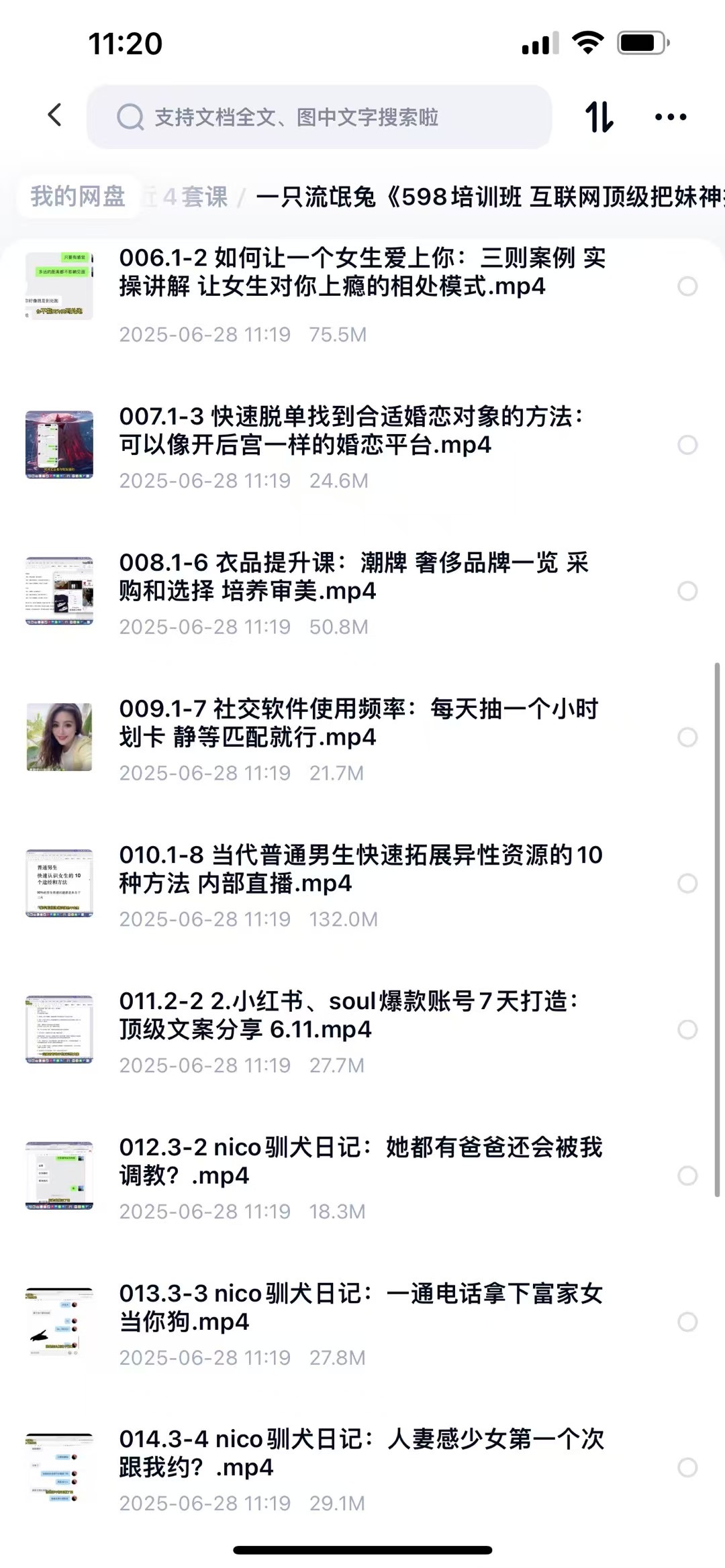Open video 013.3-3 一通电话拿下富家女
The image size is (725, 1568).
[x=360, y=1308]
